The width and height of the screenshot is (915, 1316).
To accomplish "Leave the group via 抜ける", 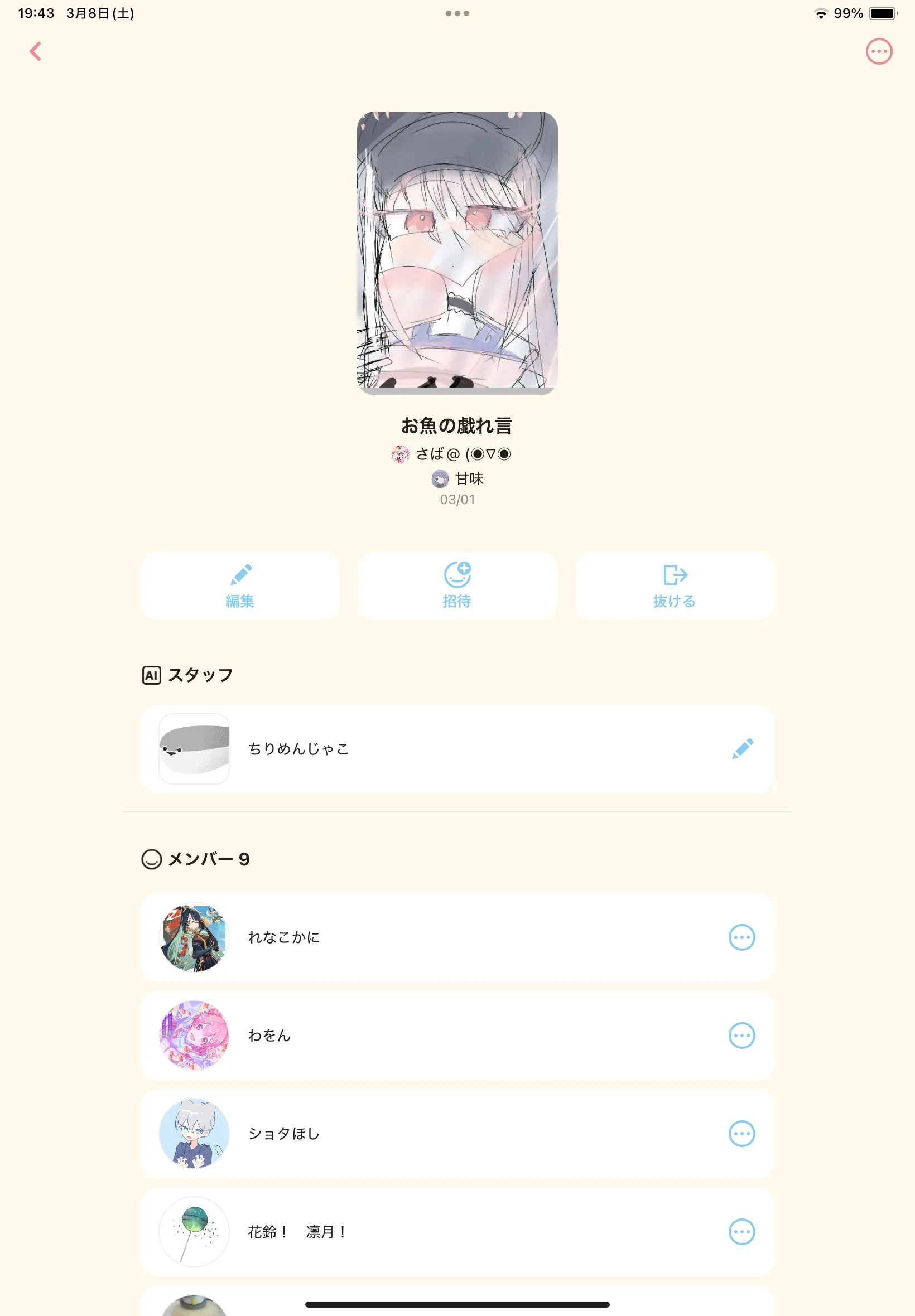I will 674,586.
